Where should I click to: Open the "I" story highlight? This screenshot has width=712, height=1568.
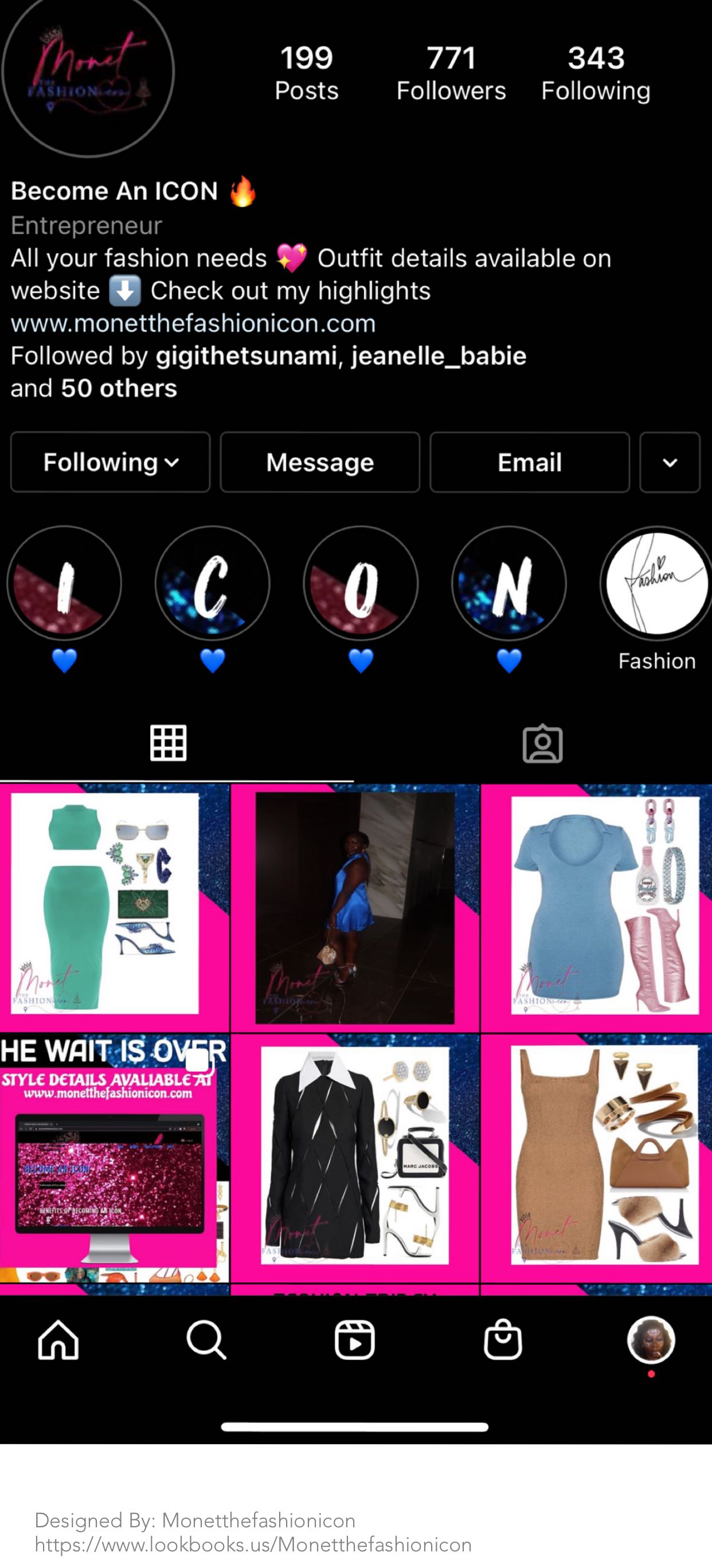(65, 583)
